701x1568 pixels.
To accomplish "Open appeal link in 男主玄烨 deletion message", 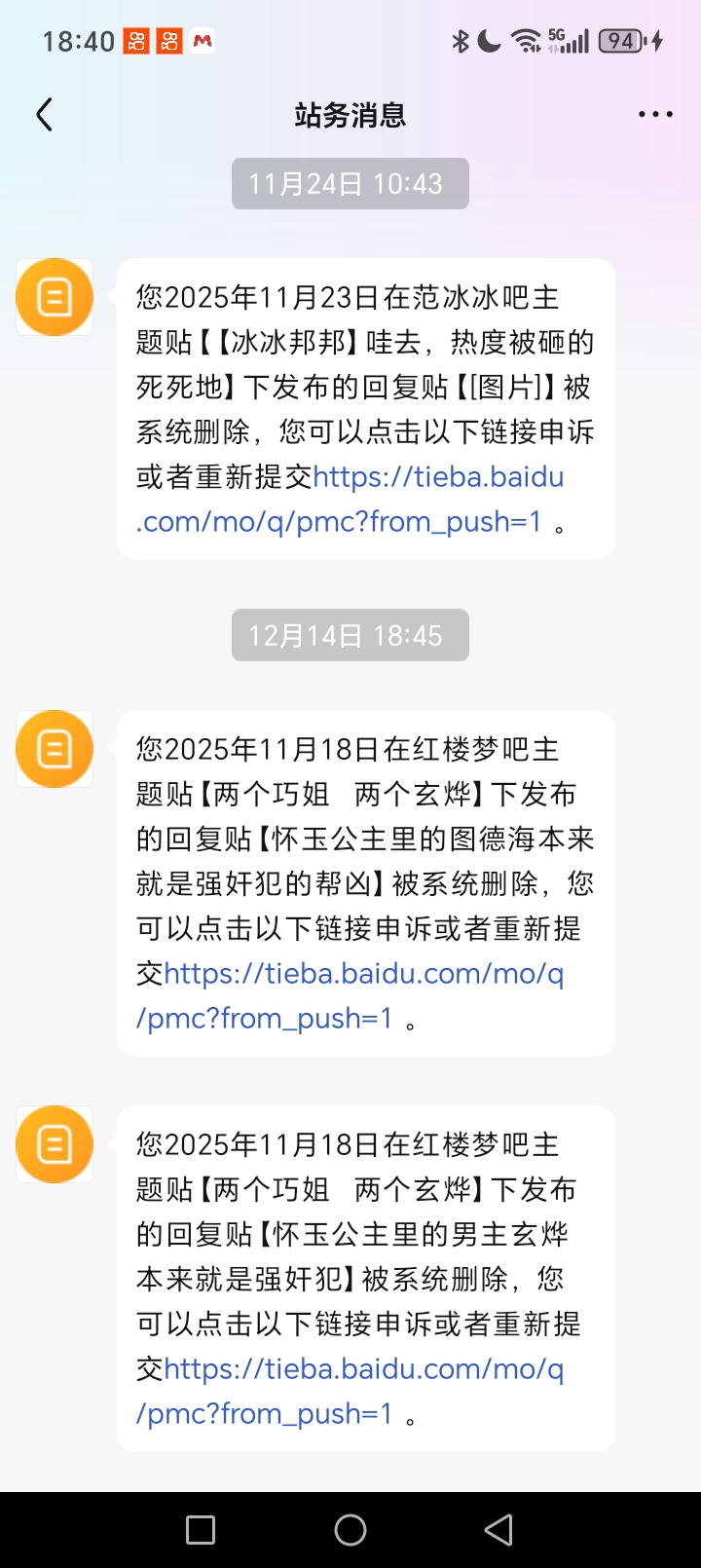I will (363, 1369).
